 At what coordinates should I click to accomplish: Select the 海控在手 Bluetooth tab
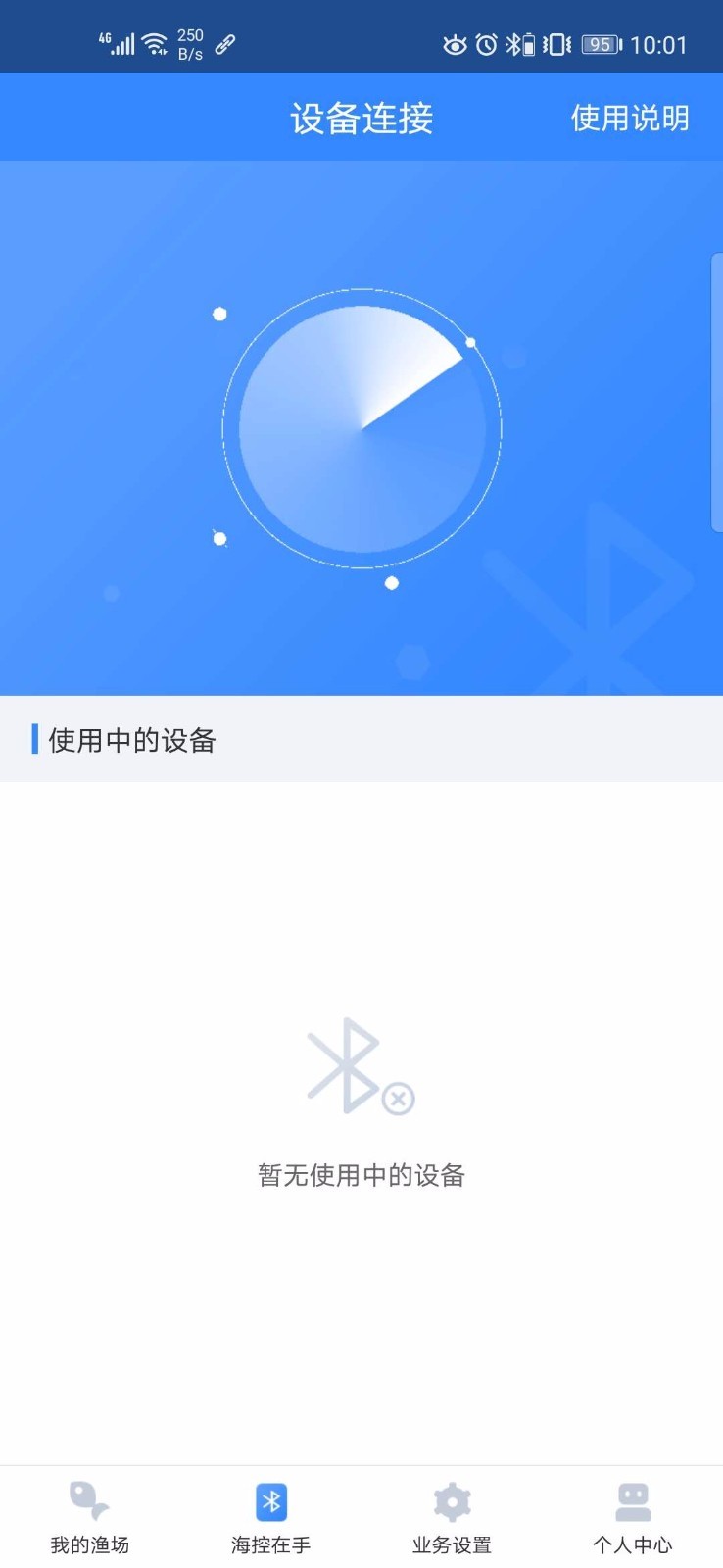pos(271,1518)
